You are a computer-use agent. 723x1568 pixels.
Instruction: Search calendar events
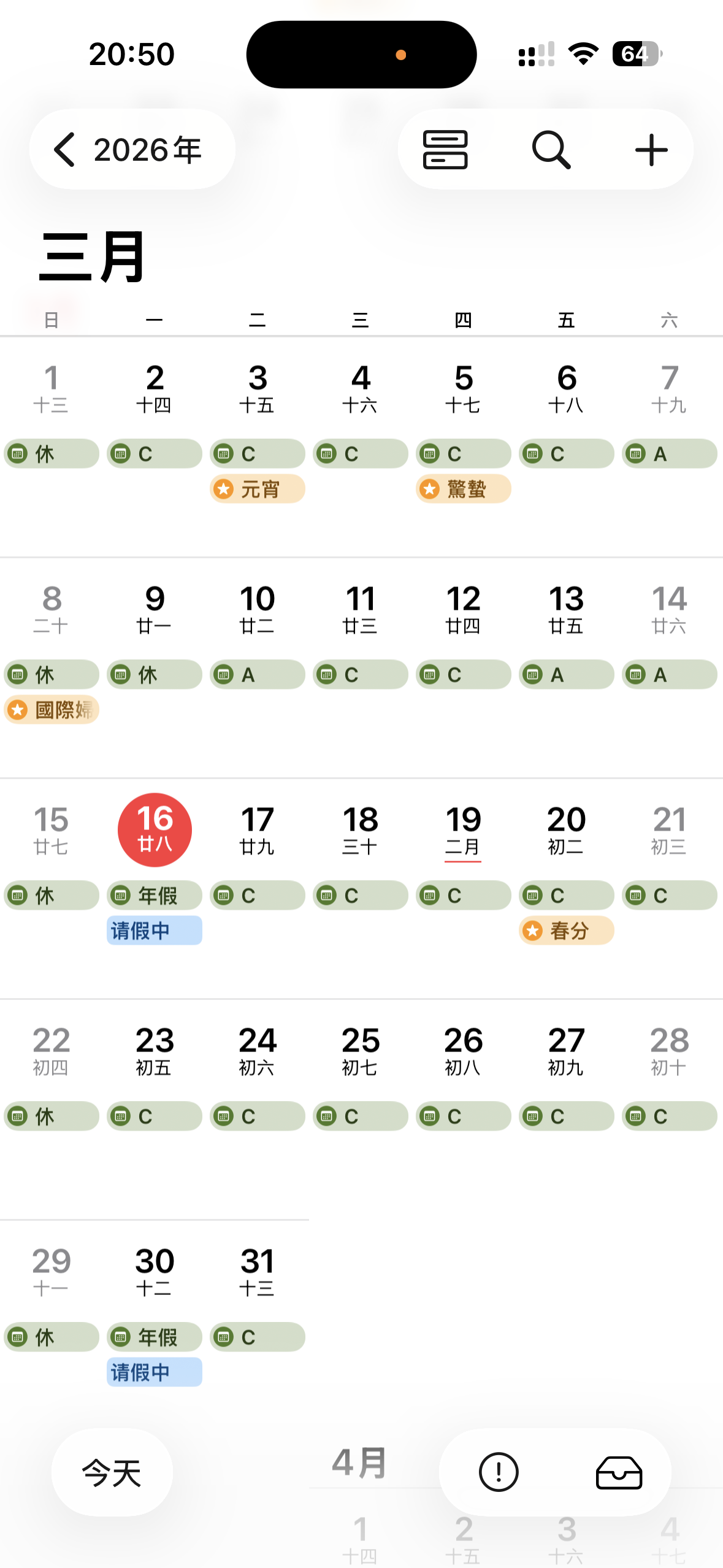(x=551, y=150)
